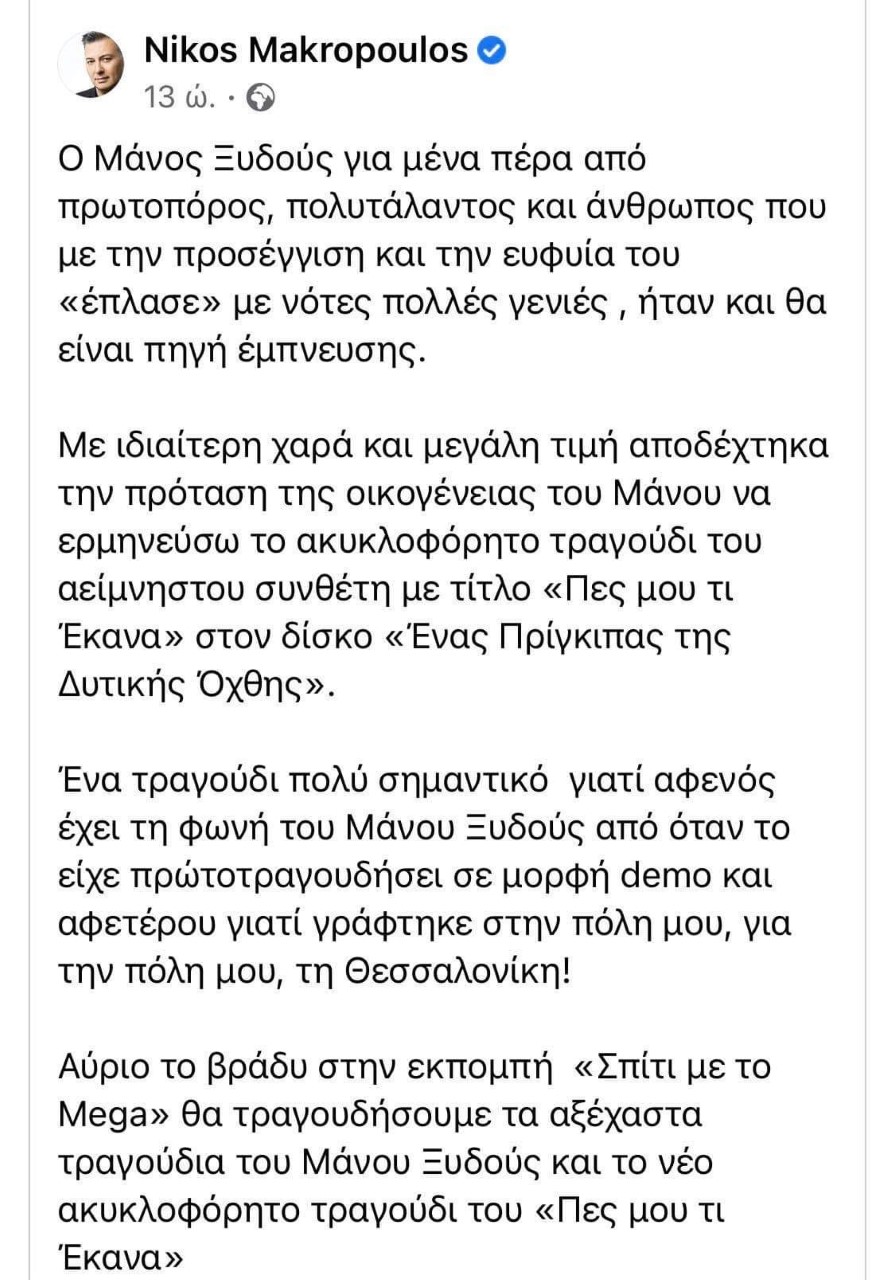Viewport: 892px width, 1280px height.
Task: Open Nikos Makropoulos's profile picture
Action: point(97,70)
